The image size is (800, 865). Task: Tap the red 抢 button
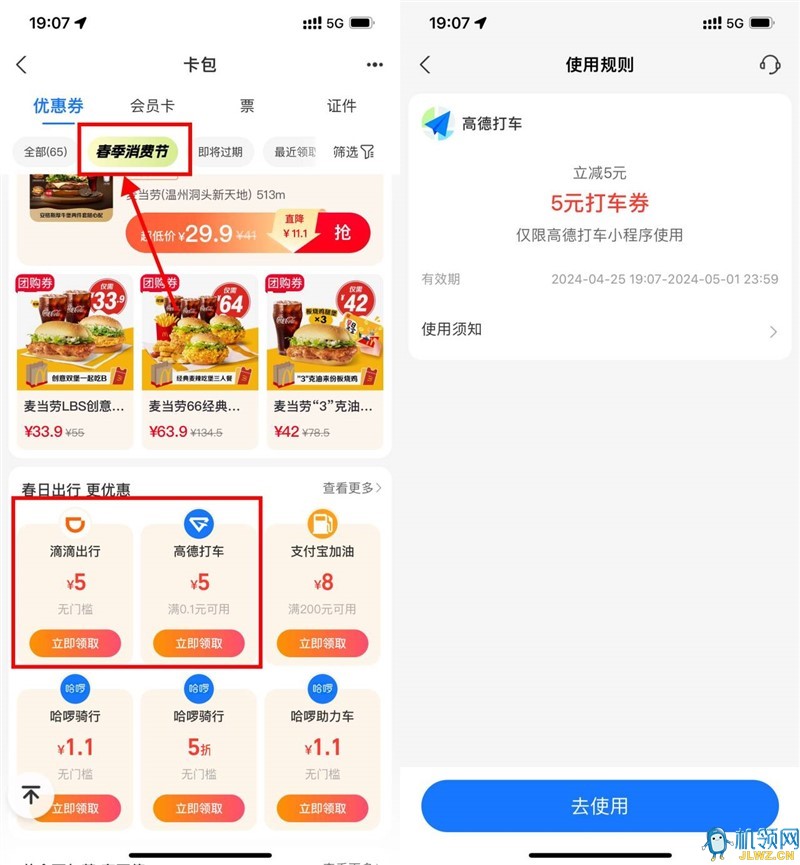[x=343, y=232]
